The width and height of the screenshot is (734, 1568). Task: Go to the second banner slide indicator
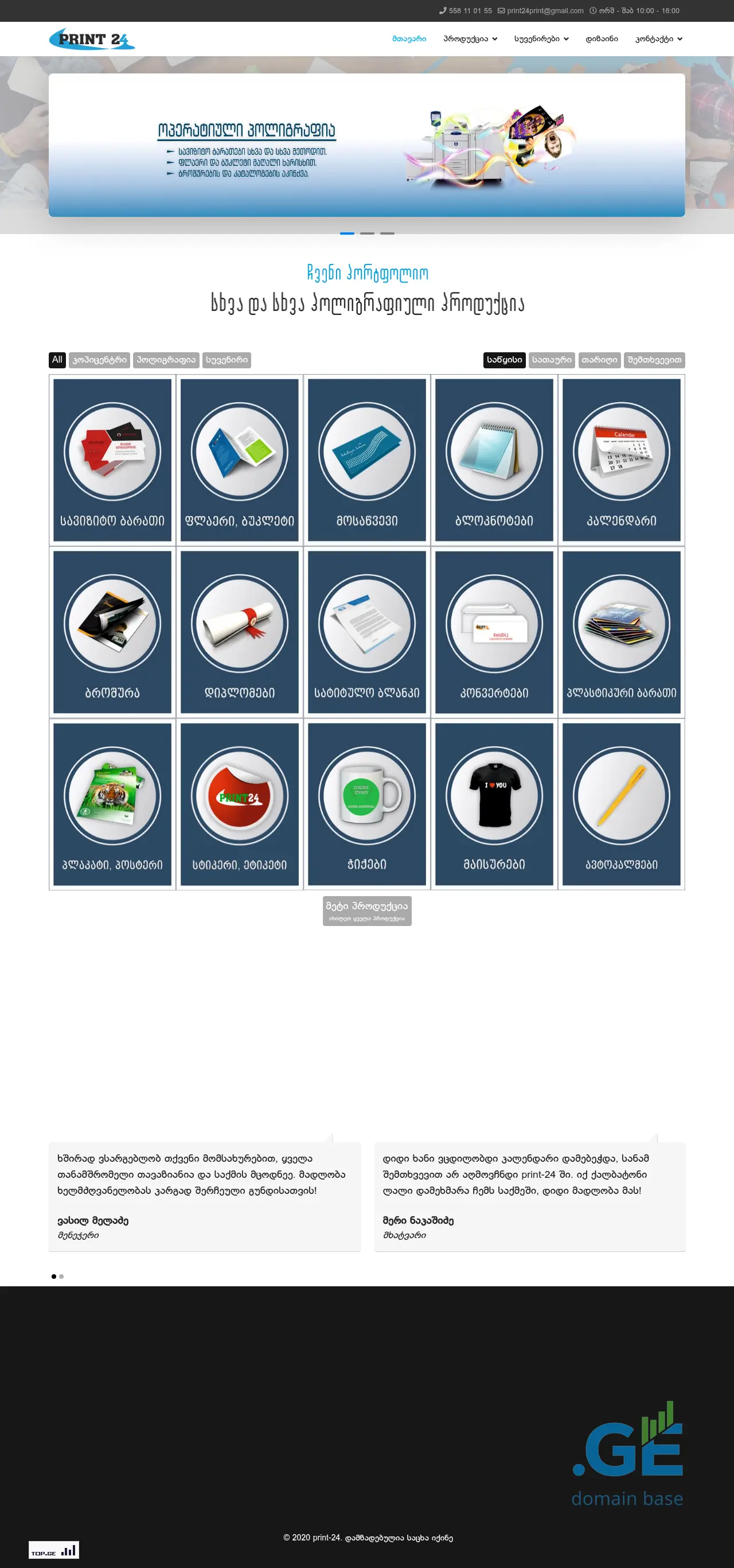tap(367, 233)
